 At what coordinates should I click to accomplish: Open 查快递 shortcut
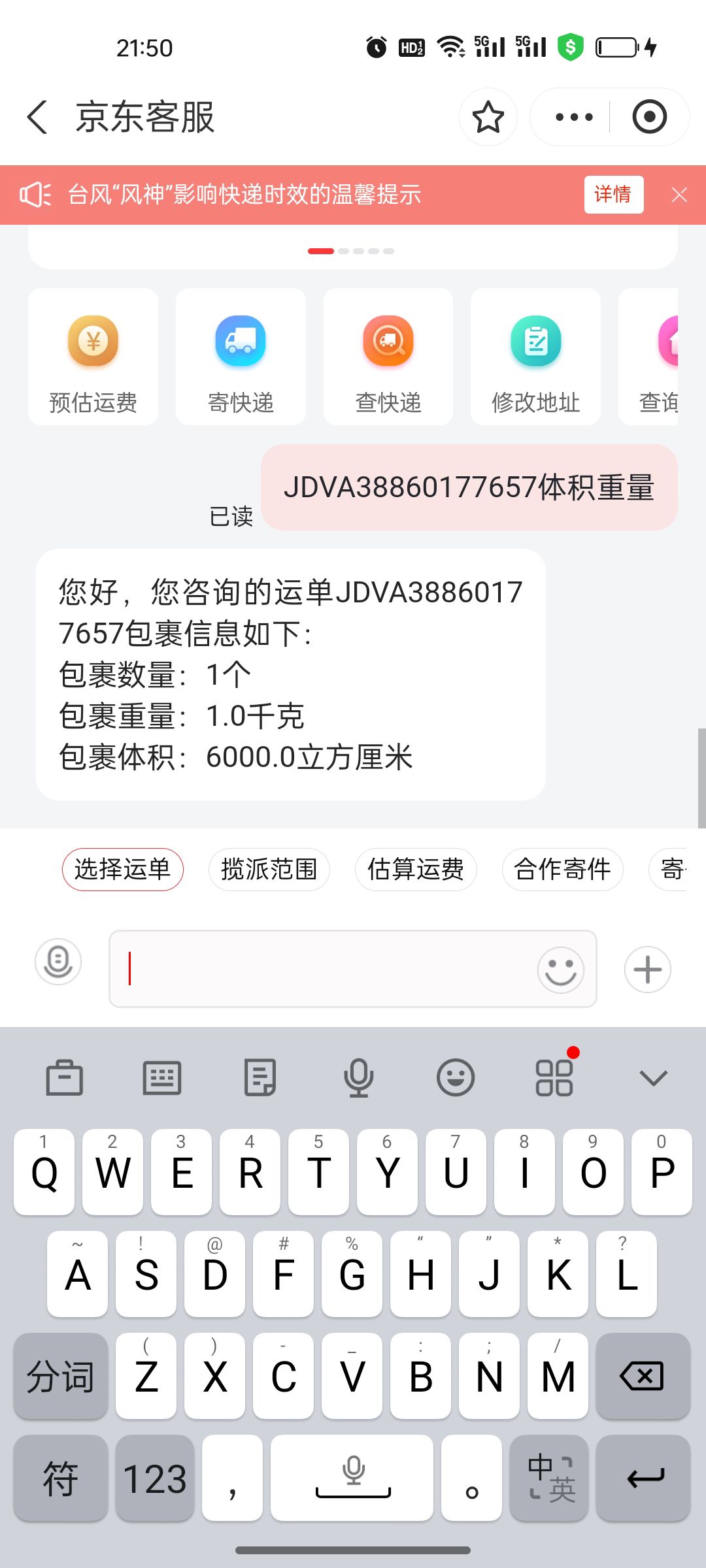pyautogui.click(x=388, y=357)
